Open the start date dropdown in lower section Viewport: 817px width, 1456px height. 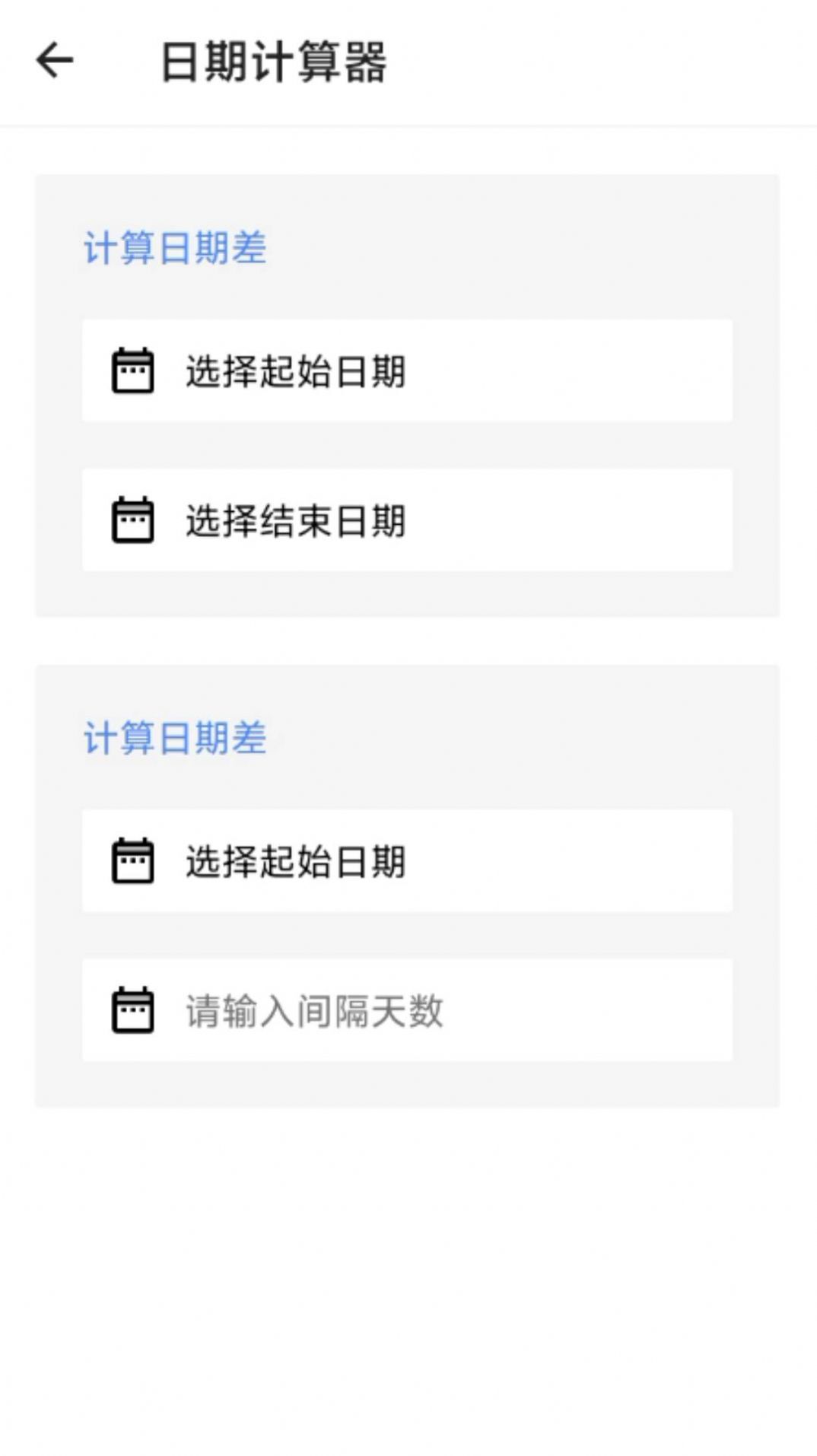407,860
